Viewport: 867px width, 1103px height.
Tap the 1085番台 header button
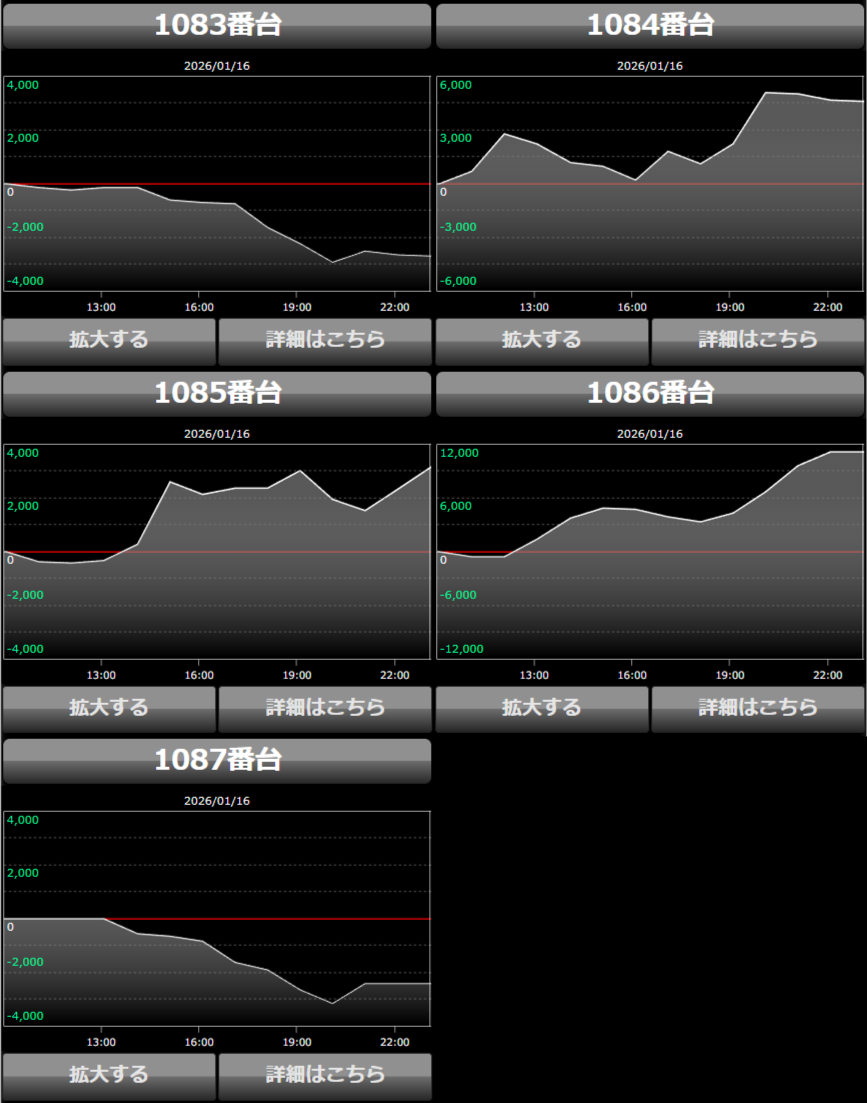click(217, 393)
